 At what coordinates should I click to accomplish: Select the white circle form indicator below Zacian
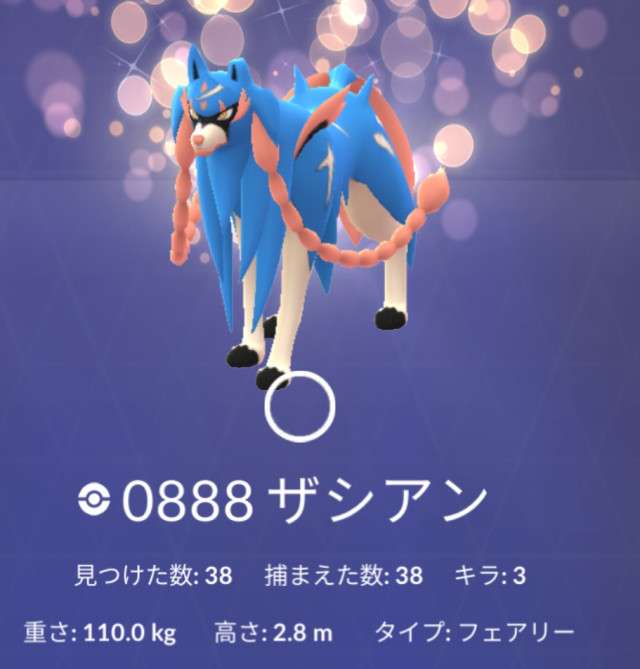300,409
